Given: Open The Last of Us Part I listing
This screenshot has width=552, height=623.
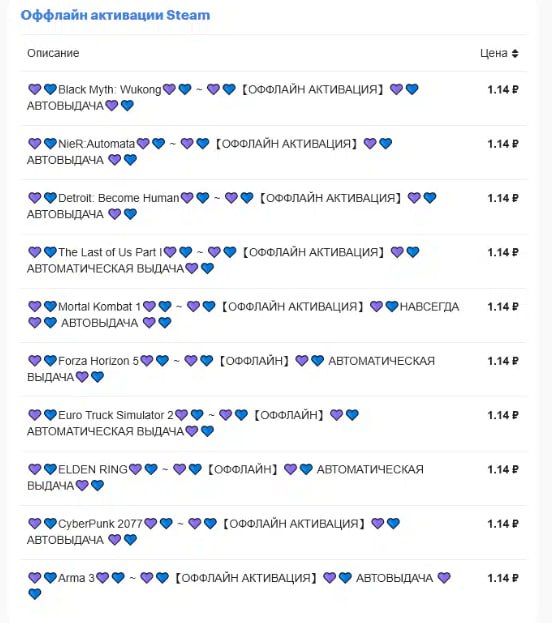Looking at the screenshot, I should (x=274, y=261).
